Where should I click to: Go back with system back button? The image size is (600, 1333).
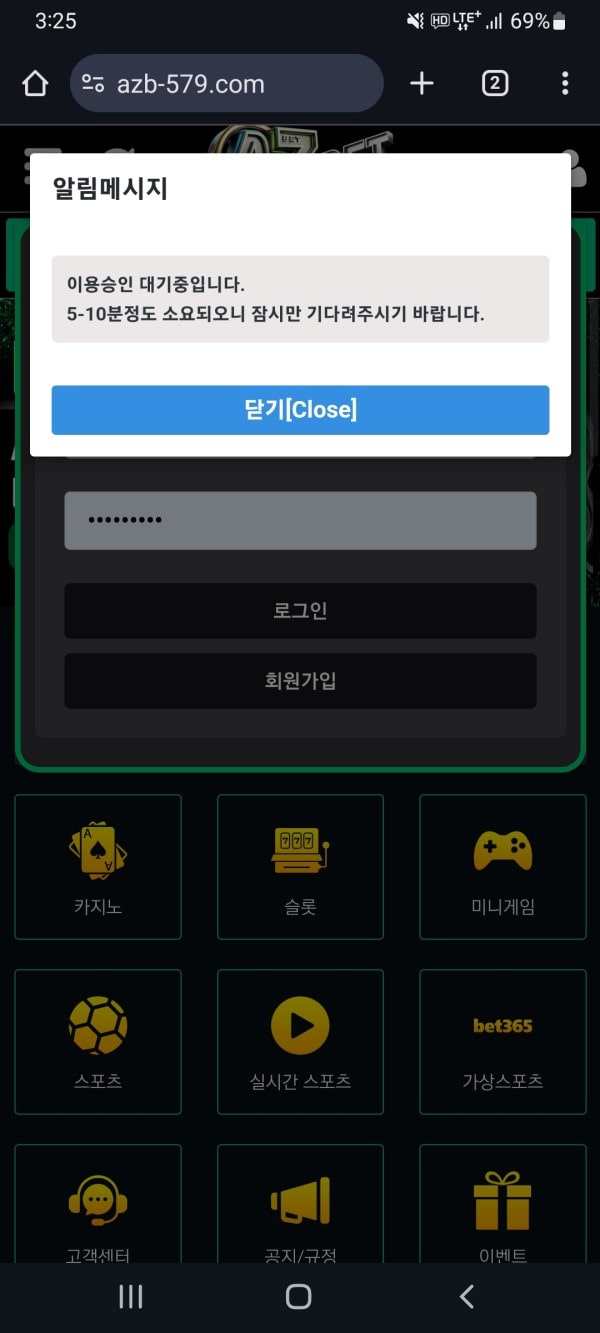click(466, 1297)
